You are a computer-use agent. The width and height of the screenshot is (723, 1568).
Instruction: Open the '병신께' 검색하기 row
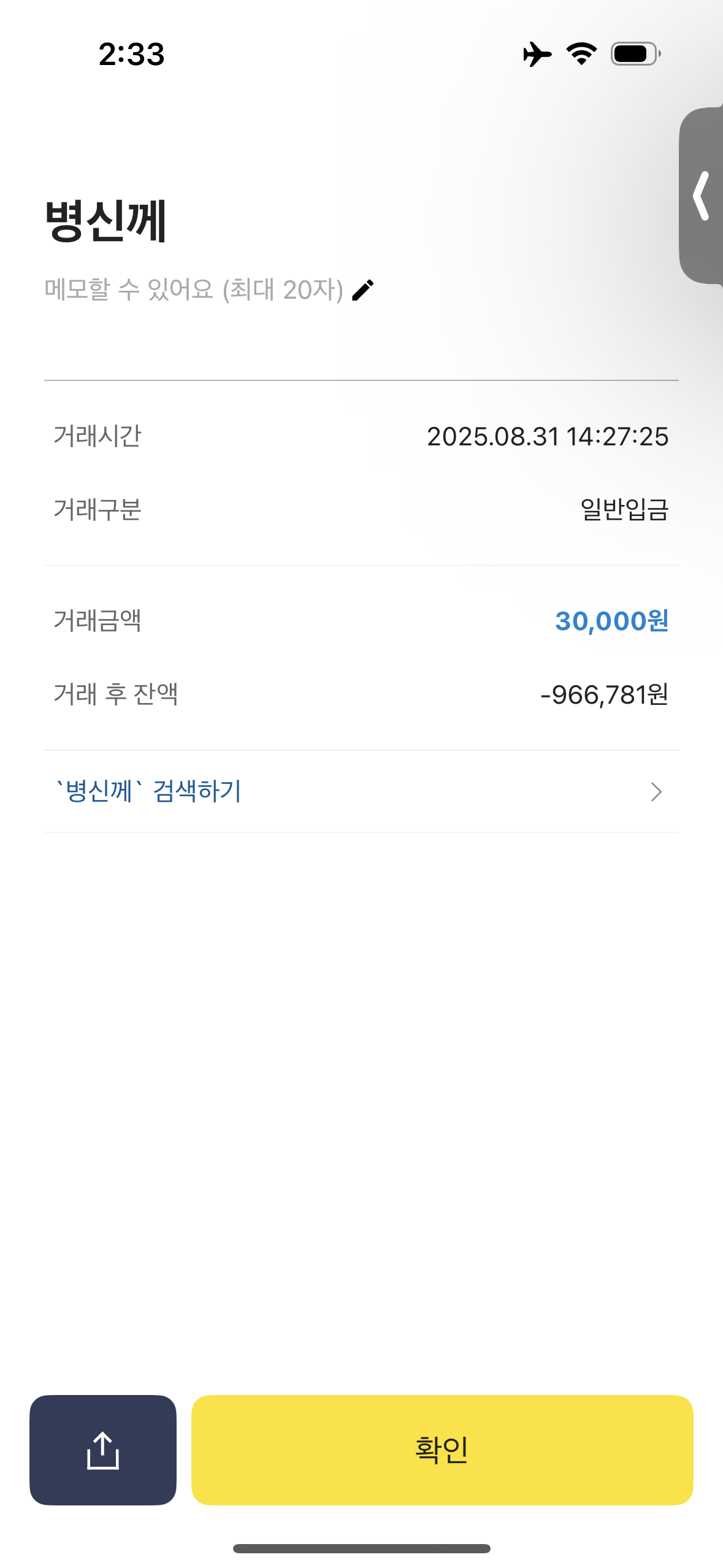(x=361, y=791)
